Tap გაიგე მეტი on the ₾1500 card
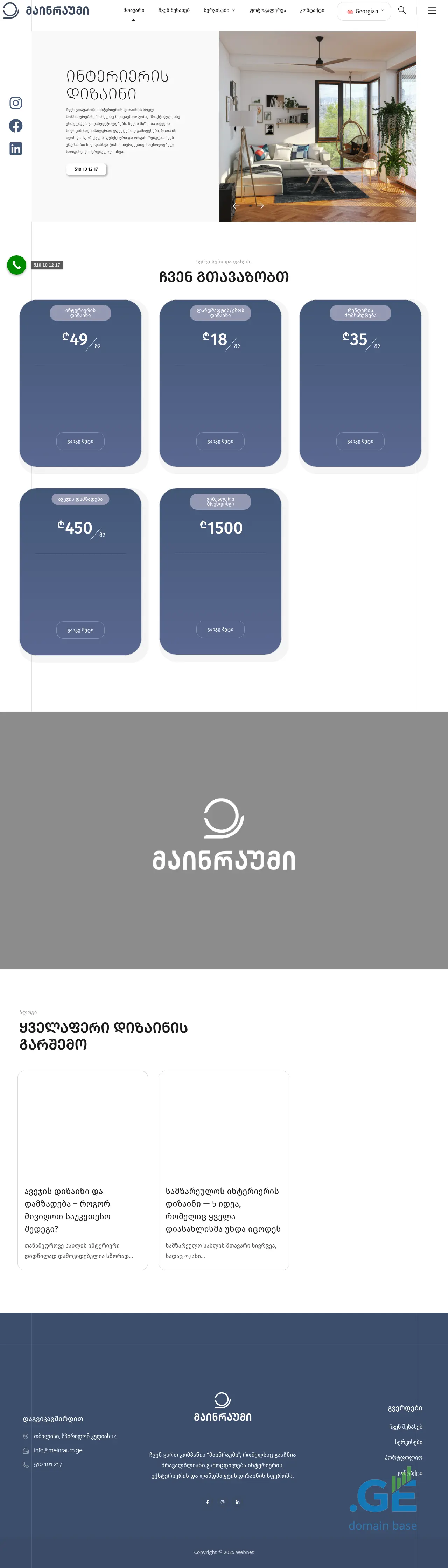The height and width of the screenshot is (1568, 448). (x=220, y=629)
